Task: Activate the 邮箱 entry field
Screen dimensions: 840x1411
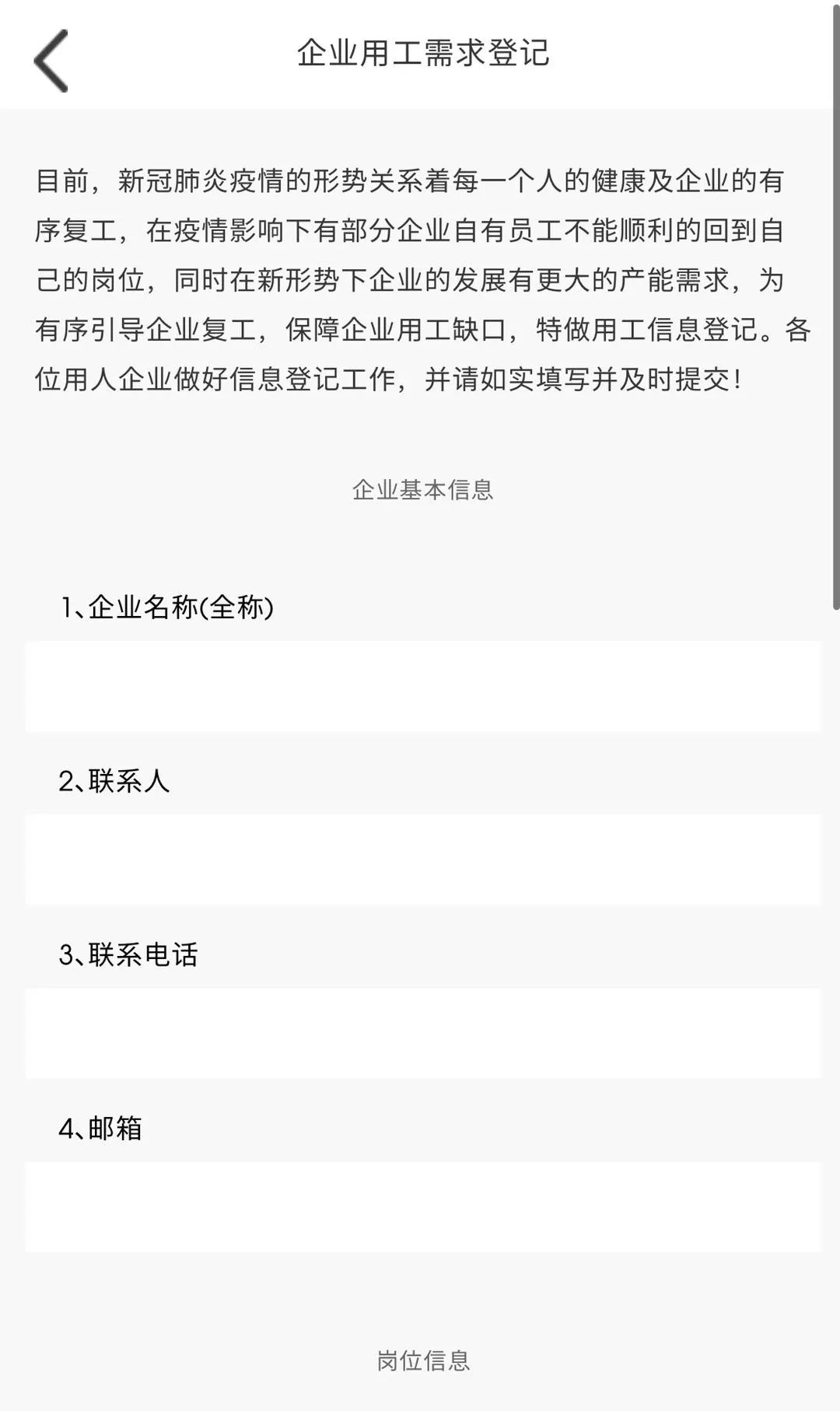Action: [422, 1206]
